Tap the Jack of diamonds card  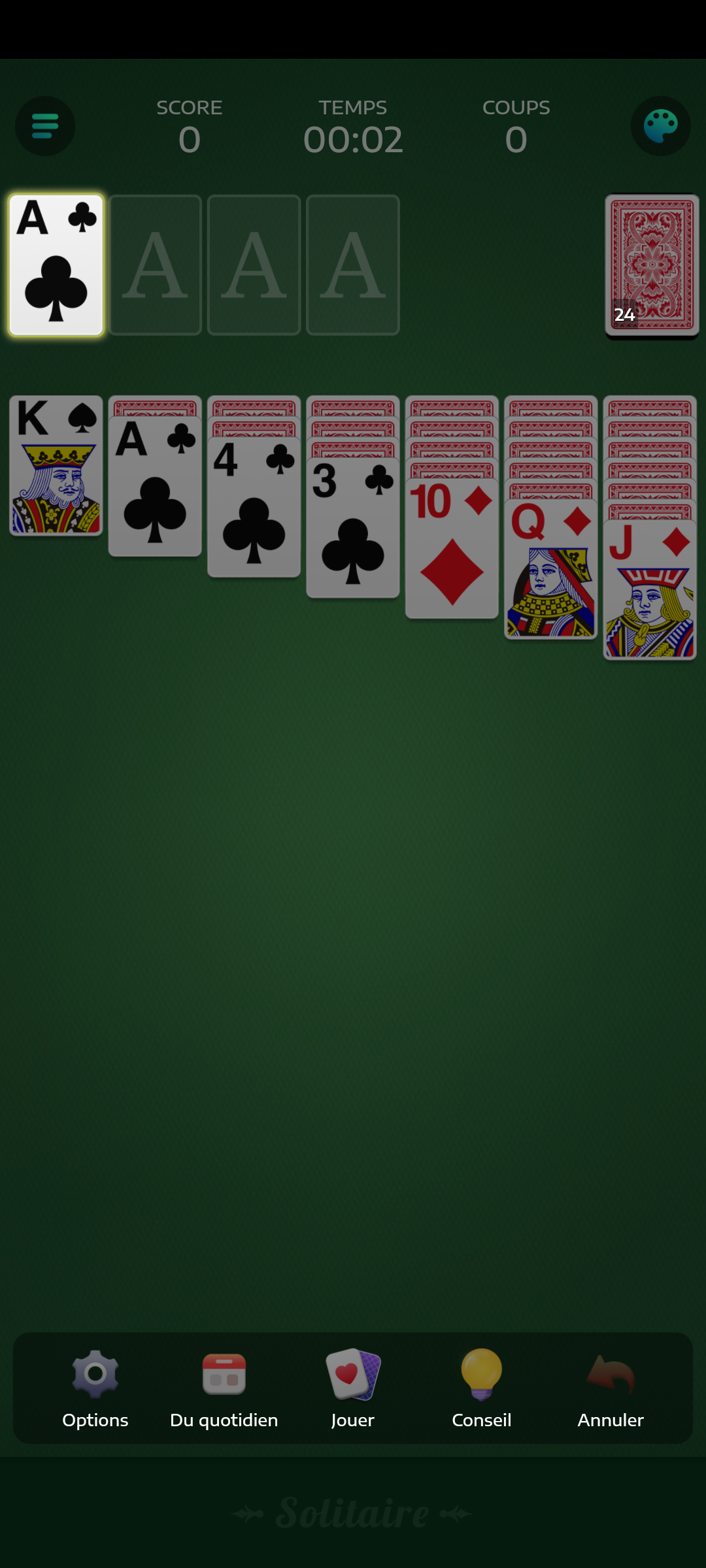click(650, 590)
